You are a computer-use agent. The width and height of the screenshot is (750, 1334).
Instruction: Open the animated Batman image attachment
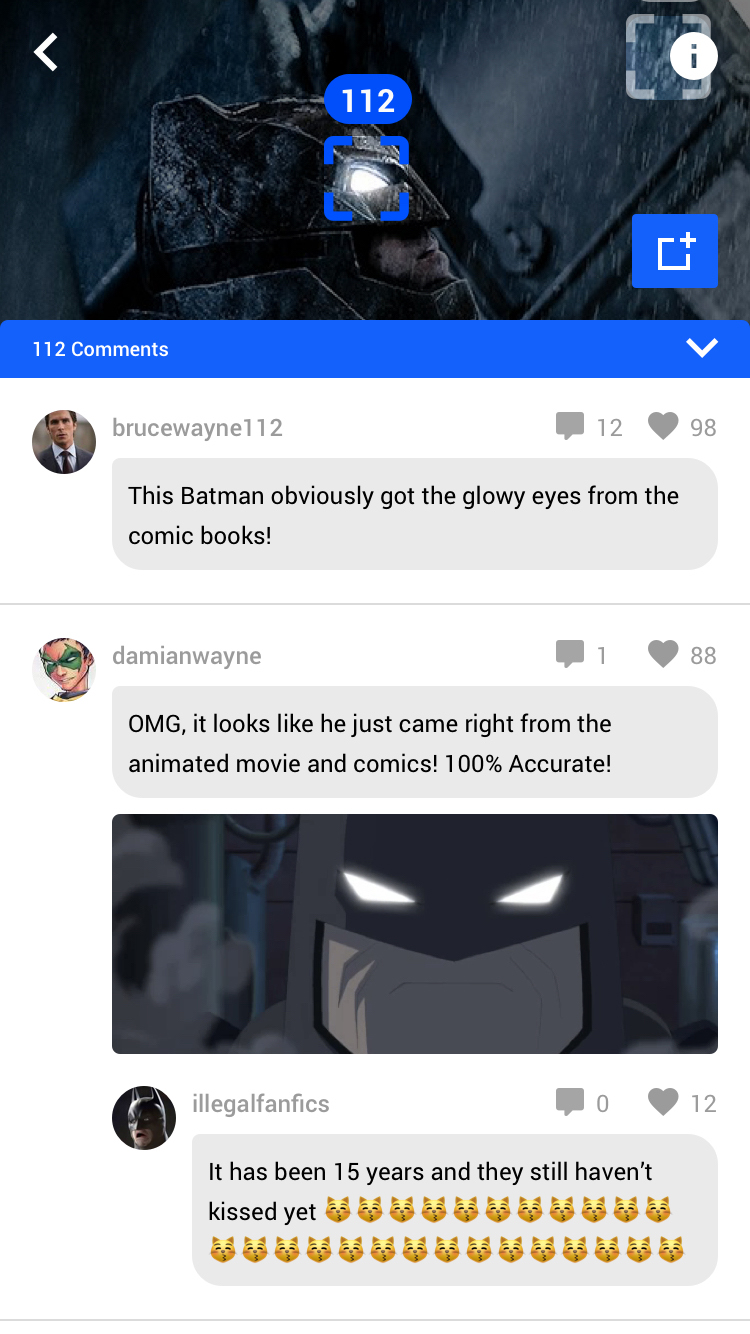click(414, 933)
